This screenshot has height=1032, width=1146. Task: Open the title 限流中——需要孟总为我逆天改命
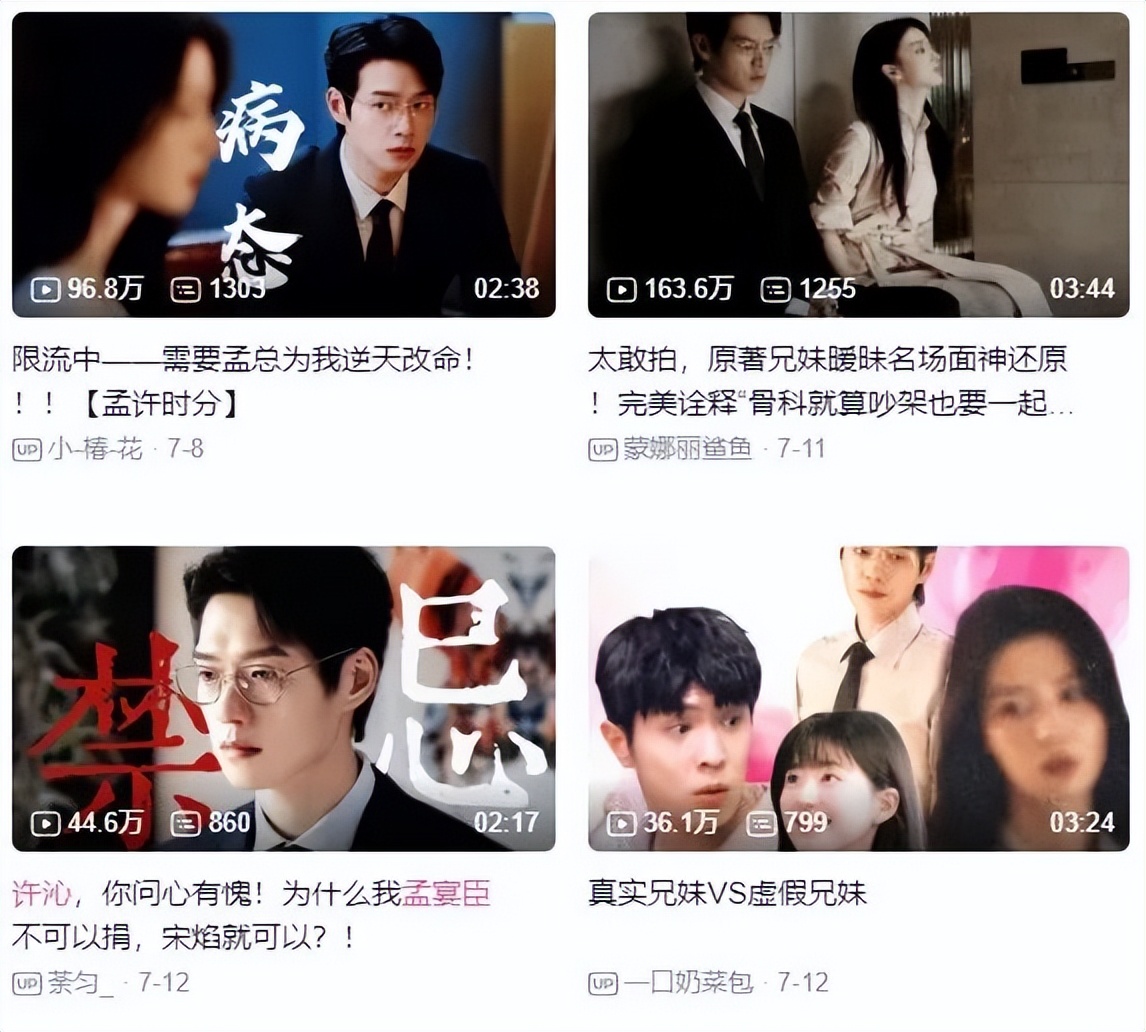(x=243, y=360)
